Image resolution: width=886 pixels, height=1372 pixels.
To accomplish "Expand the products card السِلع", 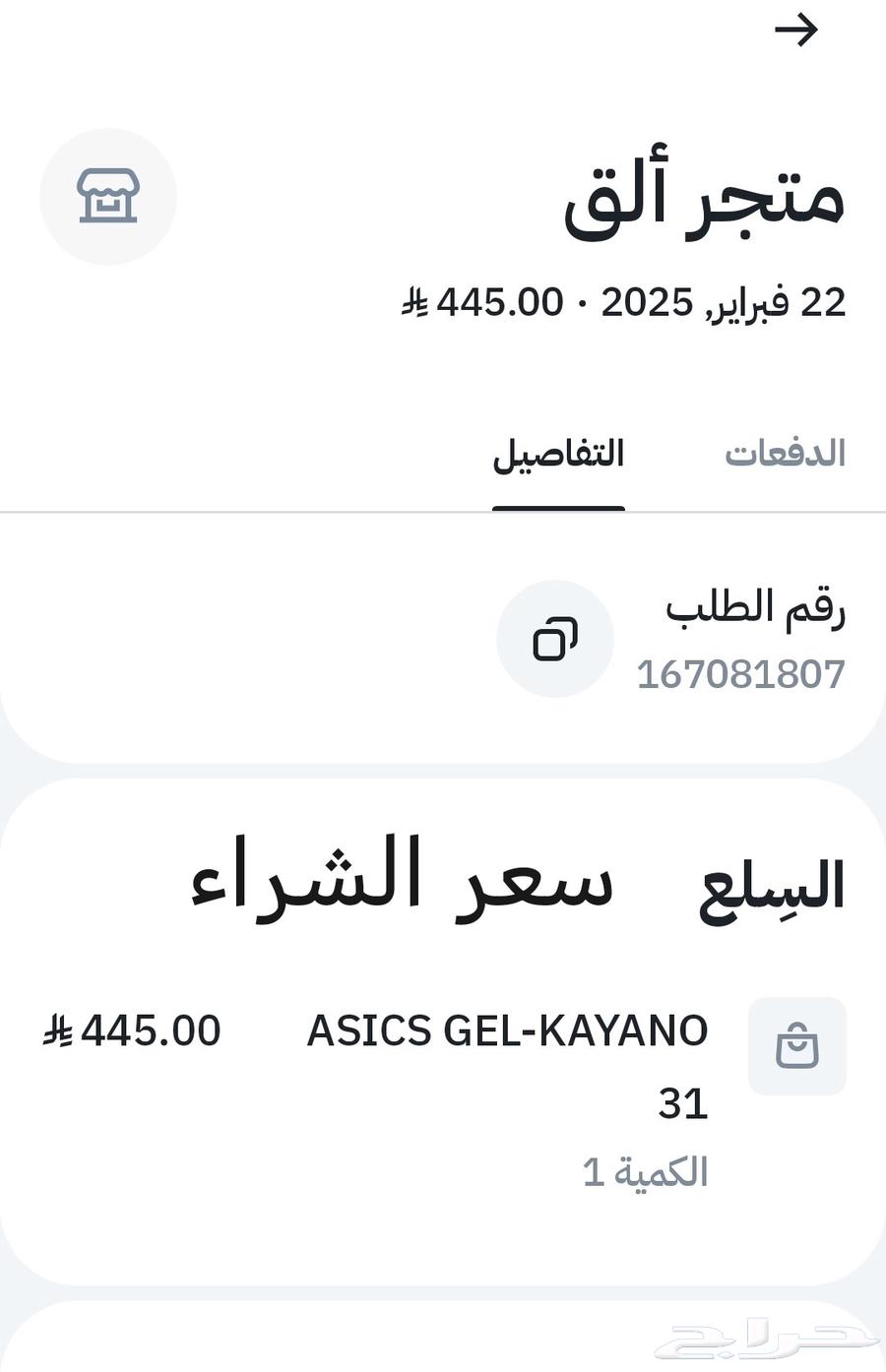I will tap(443, 1033).
